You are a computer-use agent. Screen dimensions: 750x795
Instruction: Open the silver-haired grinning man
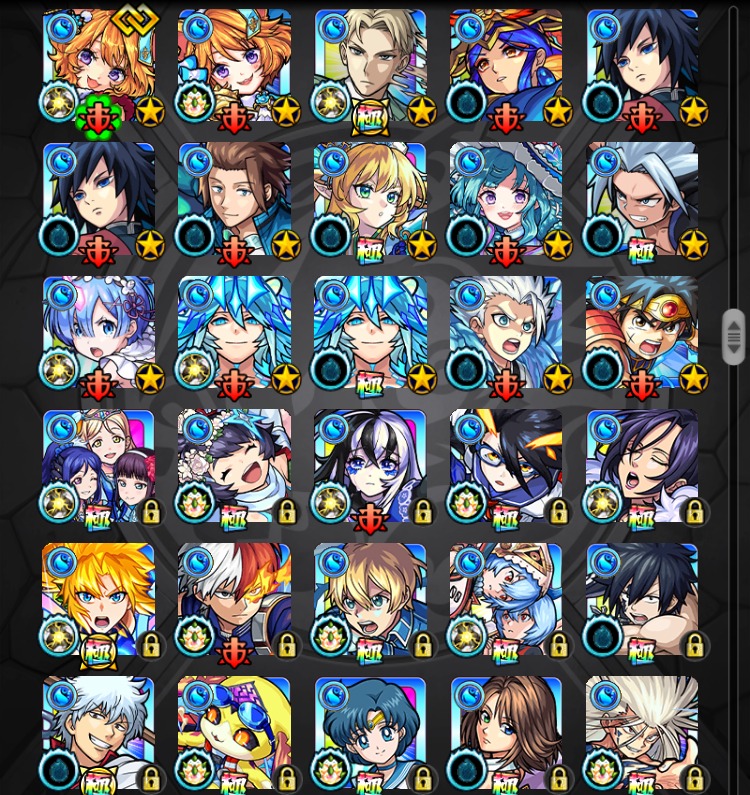[98, 733]
